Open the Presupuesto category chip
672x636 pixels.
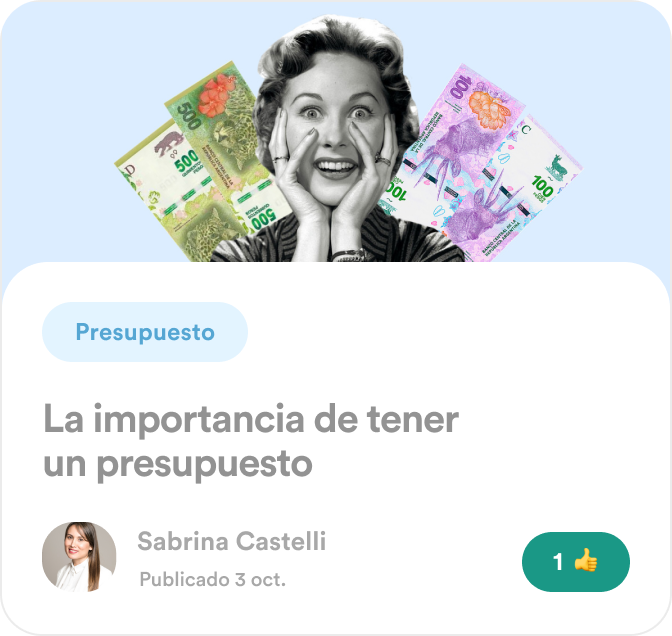point(145,332)
